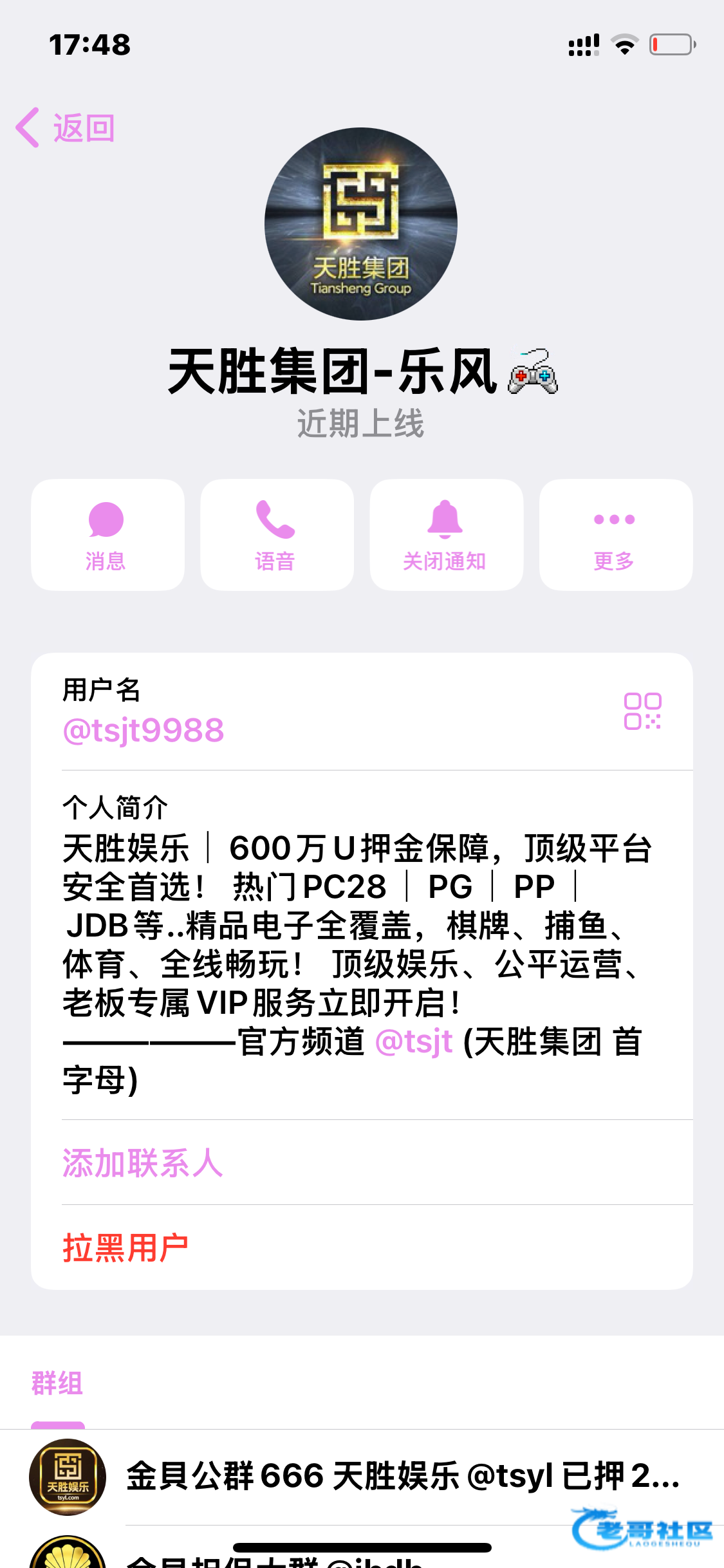Screen dimensions: 724x1568
Task: Show the QR code for this username
Action: (x=642, y=711)
